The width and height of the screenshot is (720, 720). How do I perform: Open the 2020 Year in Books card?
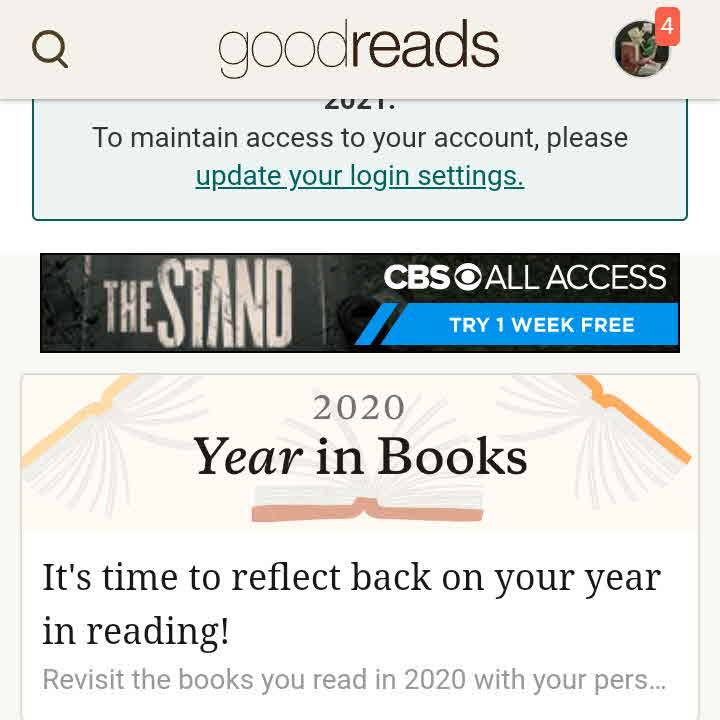(x=359, y=545)
